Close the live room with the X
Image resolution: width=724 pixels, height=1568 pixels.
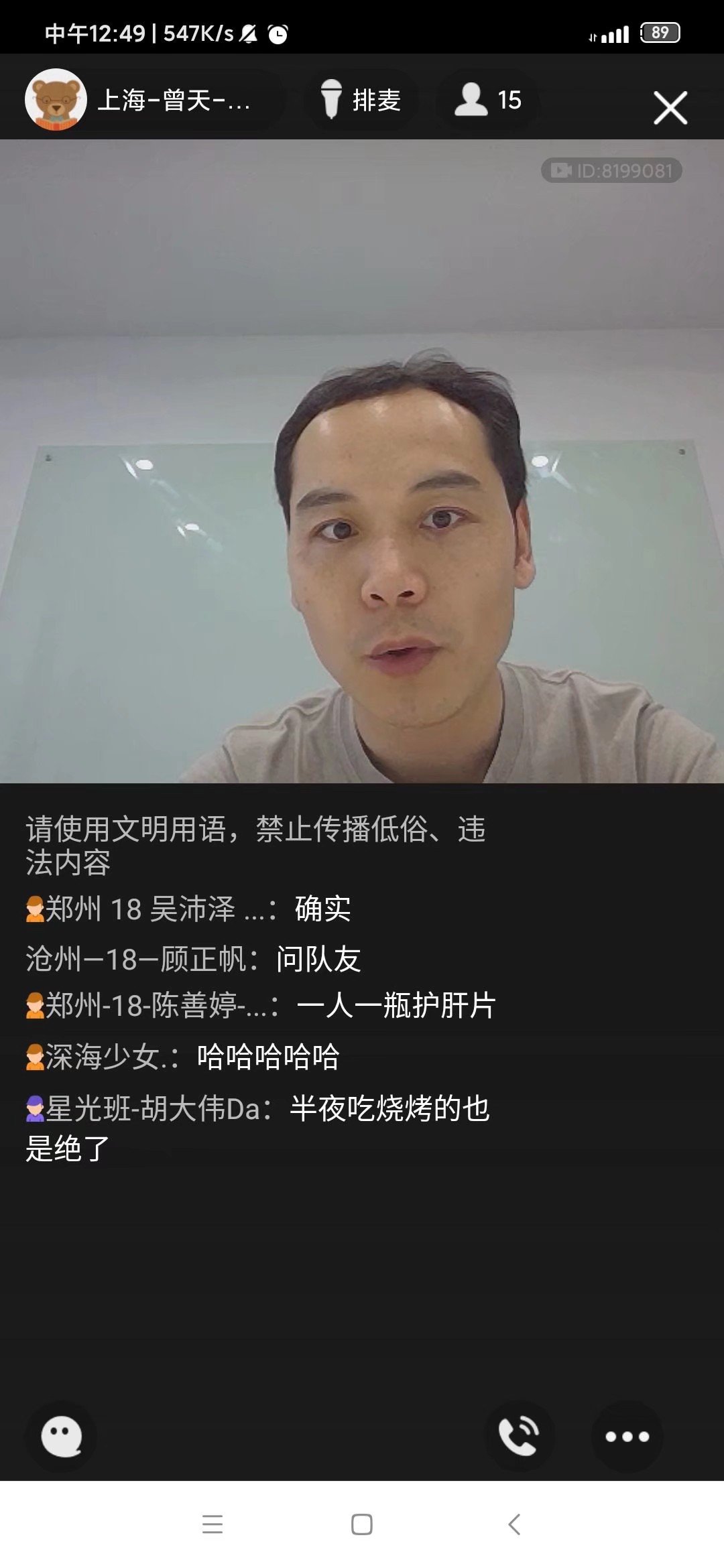click(670, 108)
